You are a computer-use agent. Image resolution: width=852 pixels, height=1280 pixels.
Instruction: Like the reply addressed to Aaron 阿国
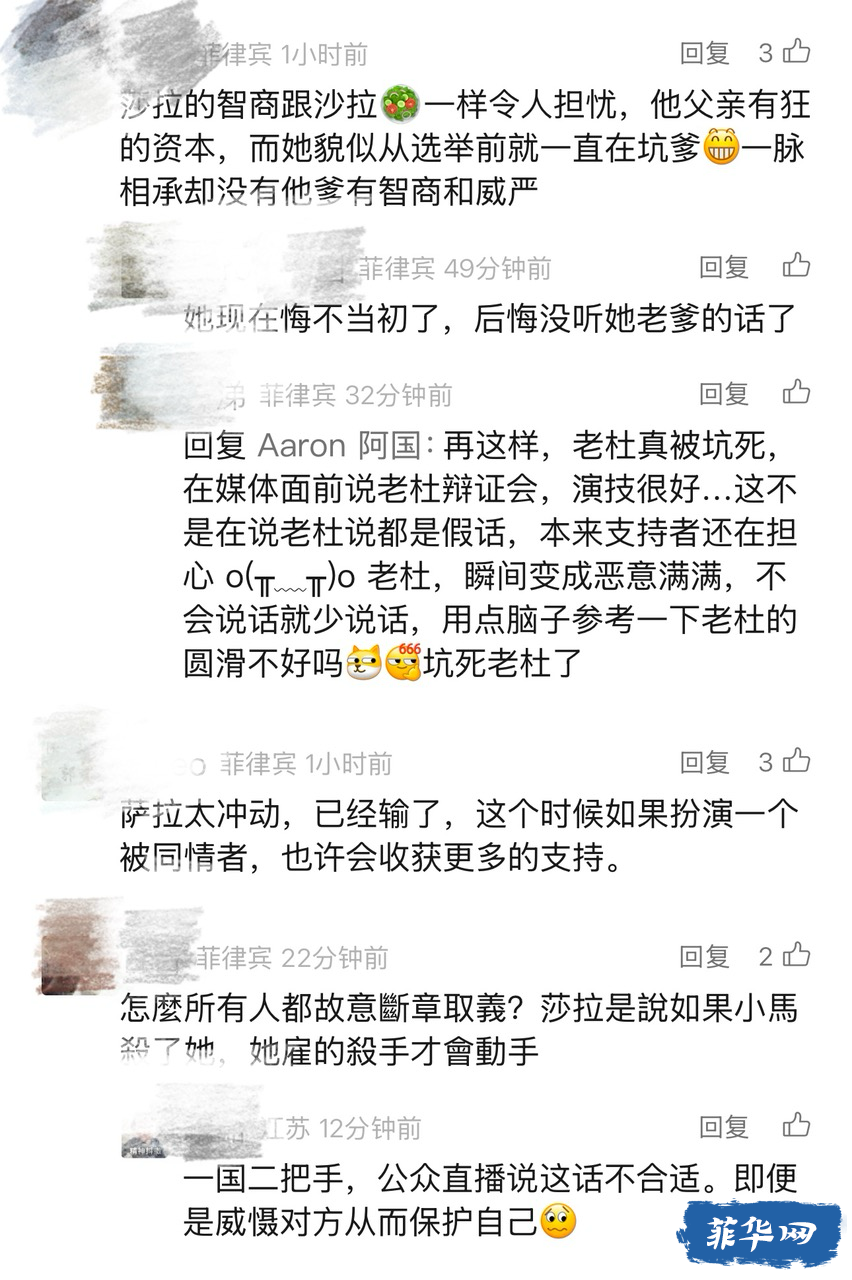tap(796, 392)
